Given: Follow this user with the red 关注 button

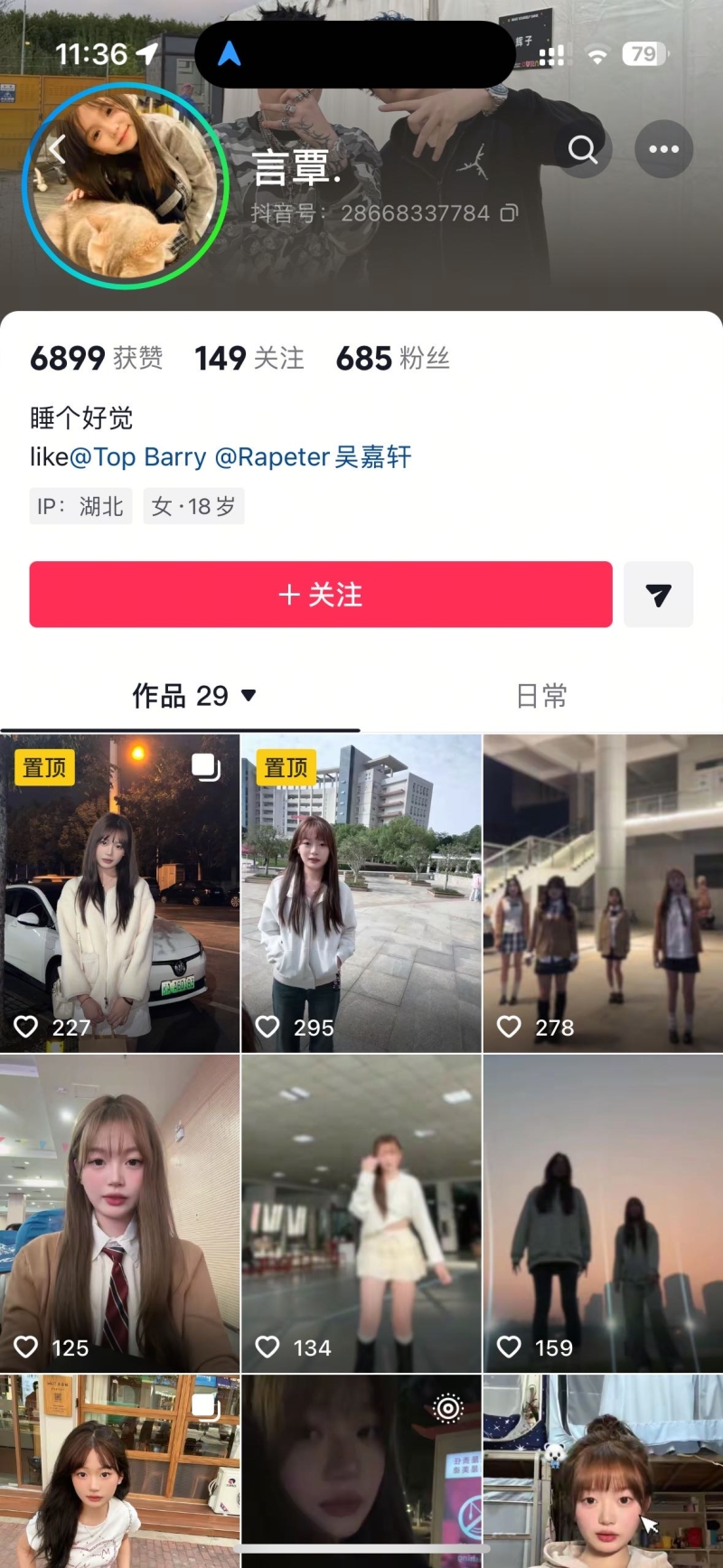Looking at the screenshot, I should pyautogui.click(x=321, y=594).
